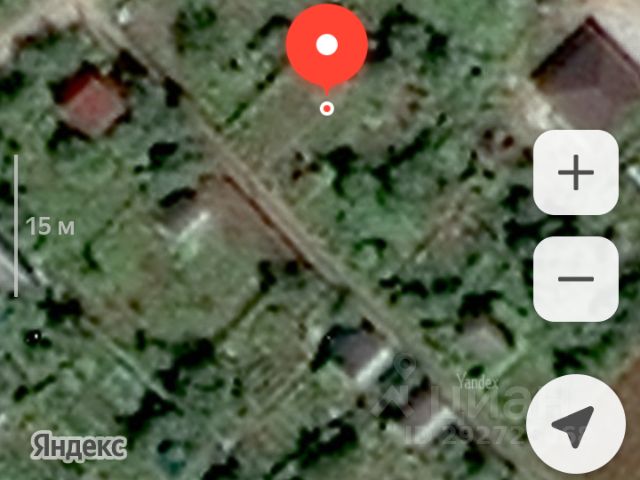Image resolution: width=640 pixels, height=480 pixels.
Task: Zoom out of the map
Action: pos(575,279)
